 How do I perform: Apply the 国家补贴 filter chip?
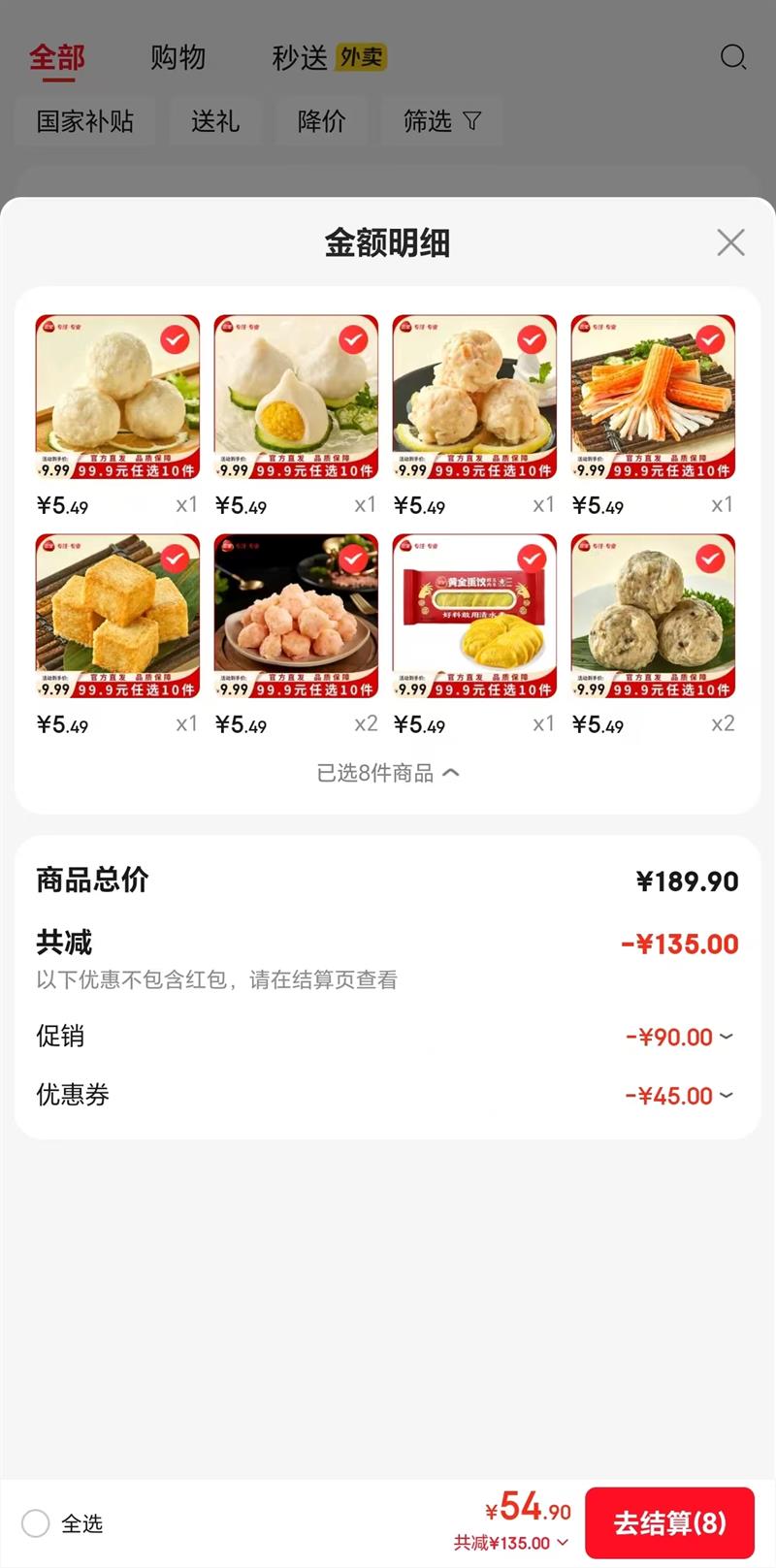pos(85,121)
